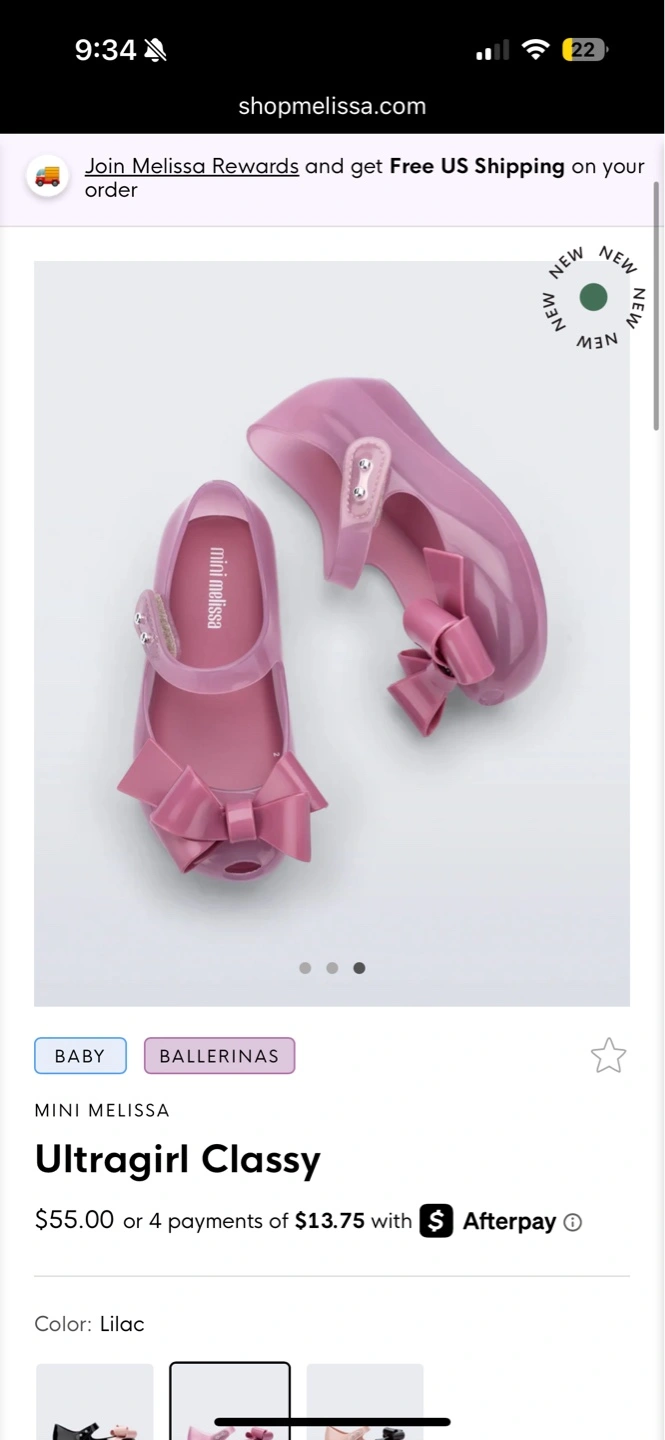Jump to the first product image dot
This screenshot has height=1440, width=665.
pos(305,968)
